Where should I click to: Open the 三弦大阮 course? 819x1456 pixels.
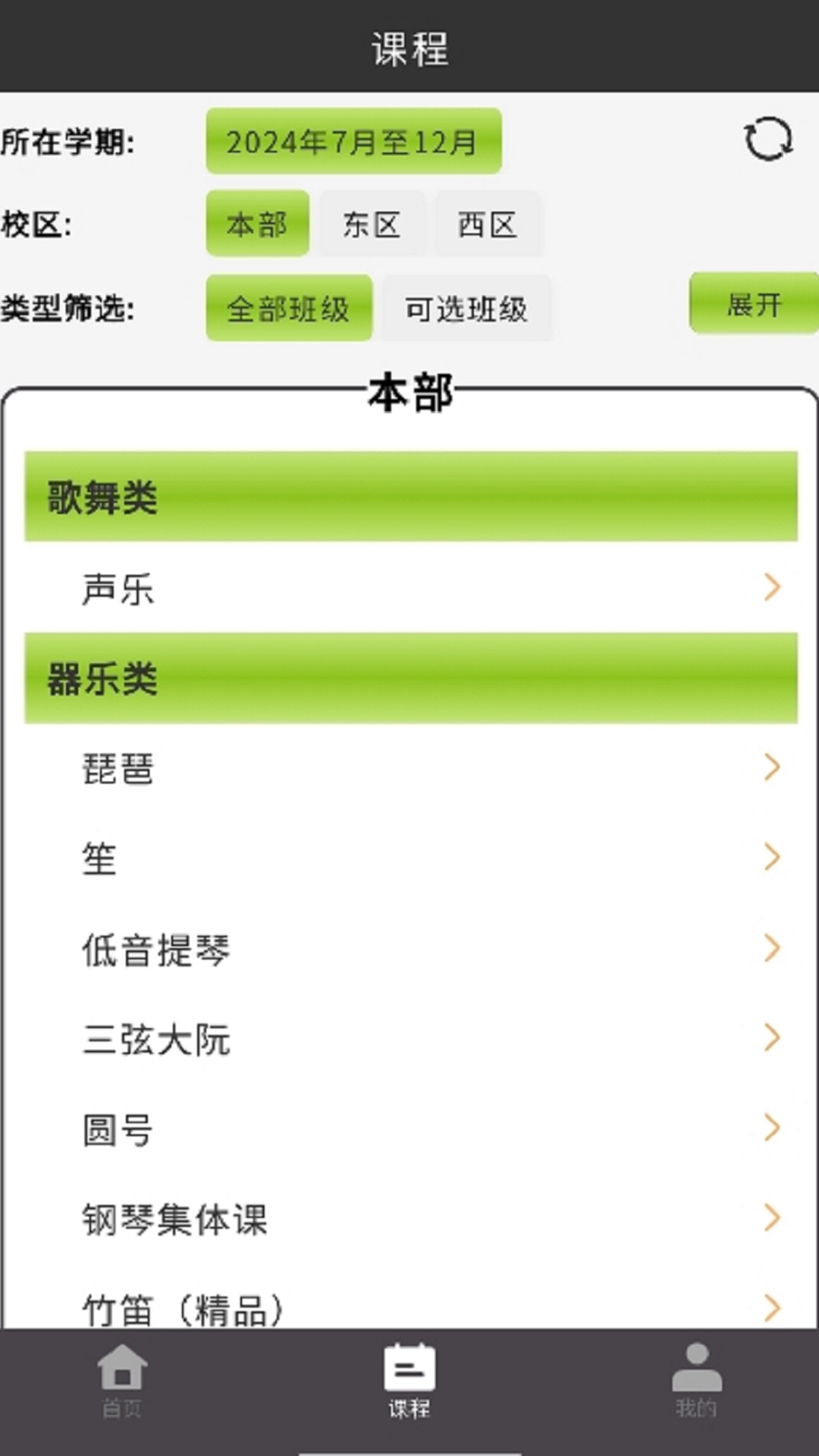(x=411, y=1038)
